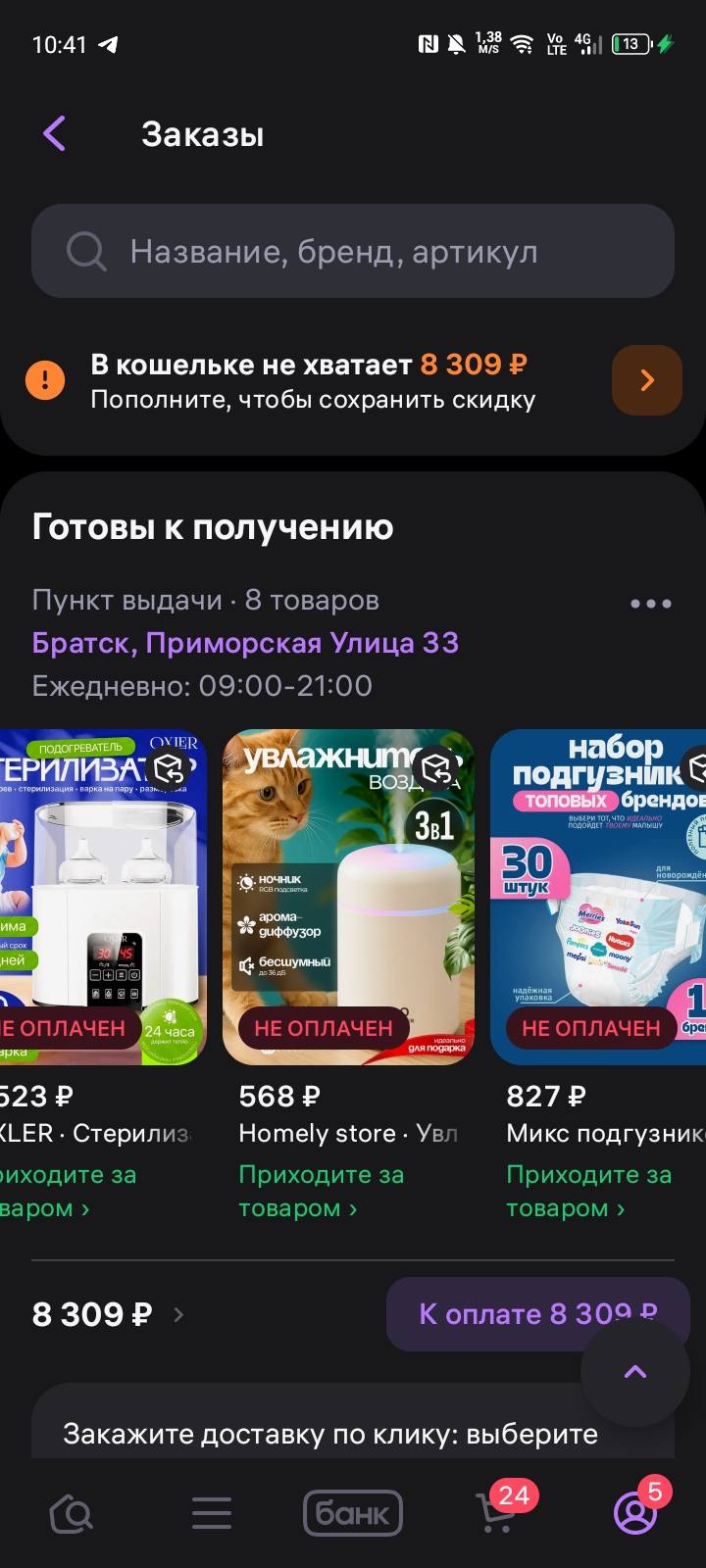Open the humidifier product thumbnail

pyautogui.click(x=349, y=895)
